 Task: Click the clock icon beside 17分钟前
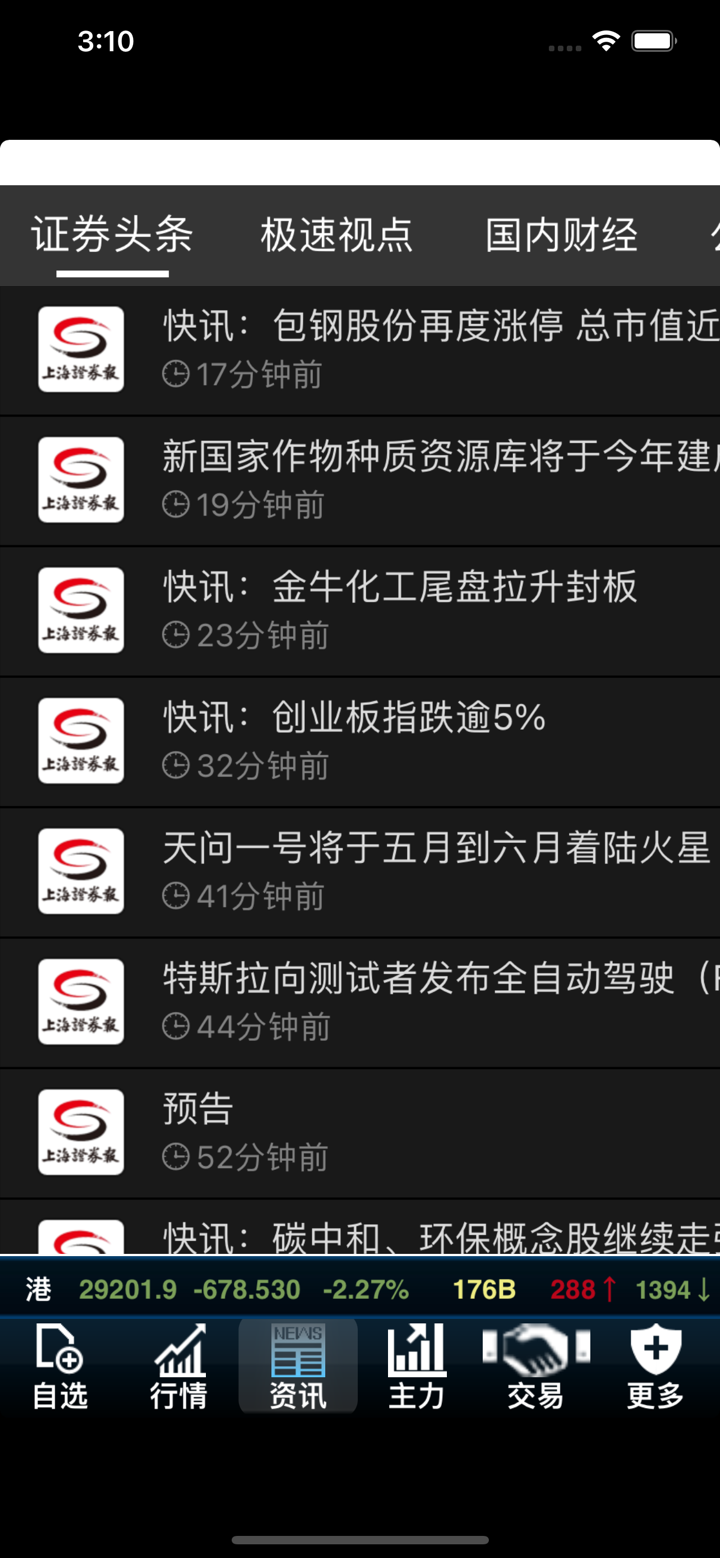175,374
